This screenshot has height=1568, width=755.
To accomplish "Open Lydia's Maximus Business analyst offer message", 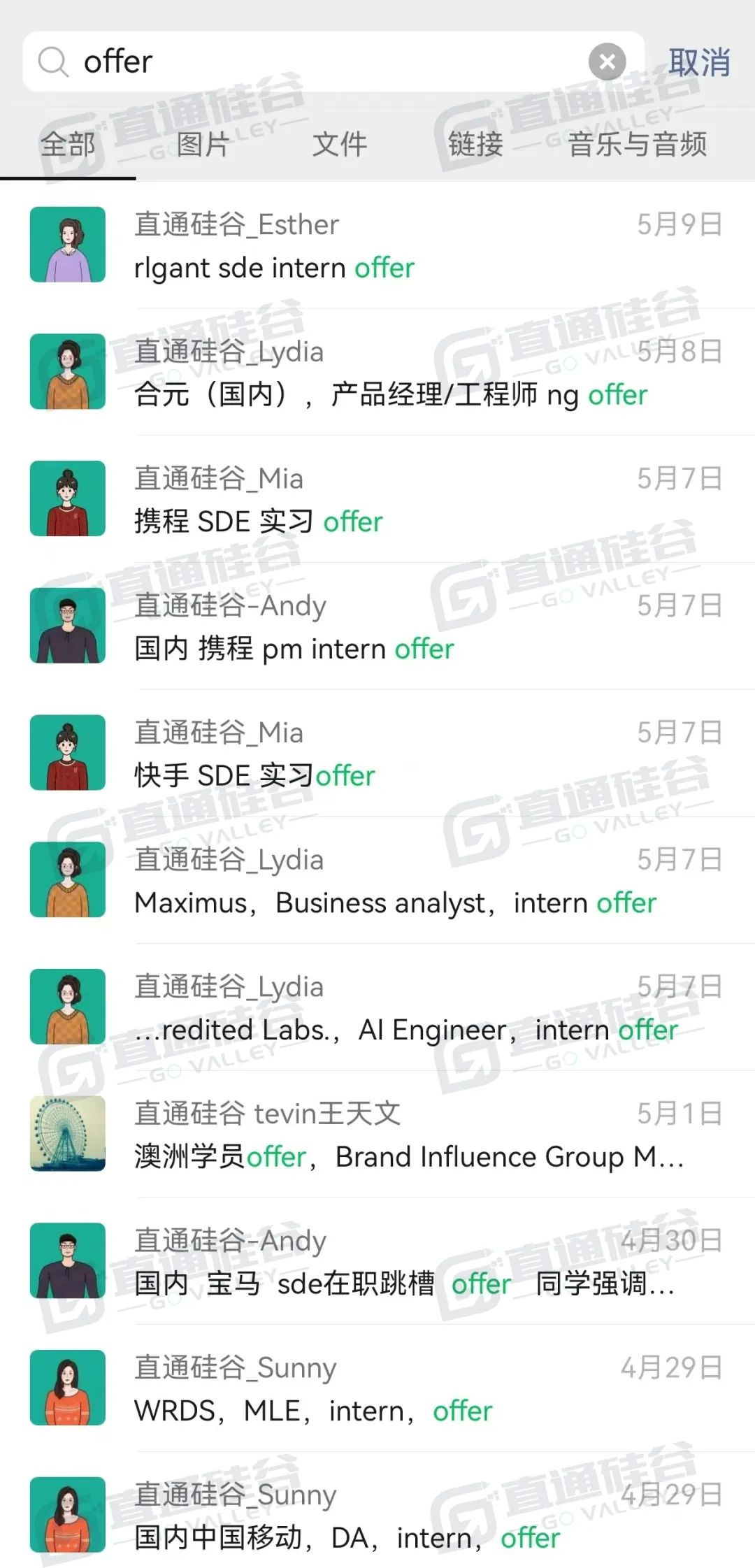I will pyautogui.click(x=377, y=880).
